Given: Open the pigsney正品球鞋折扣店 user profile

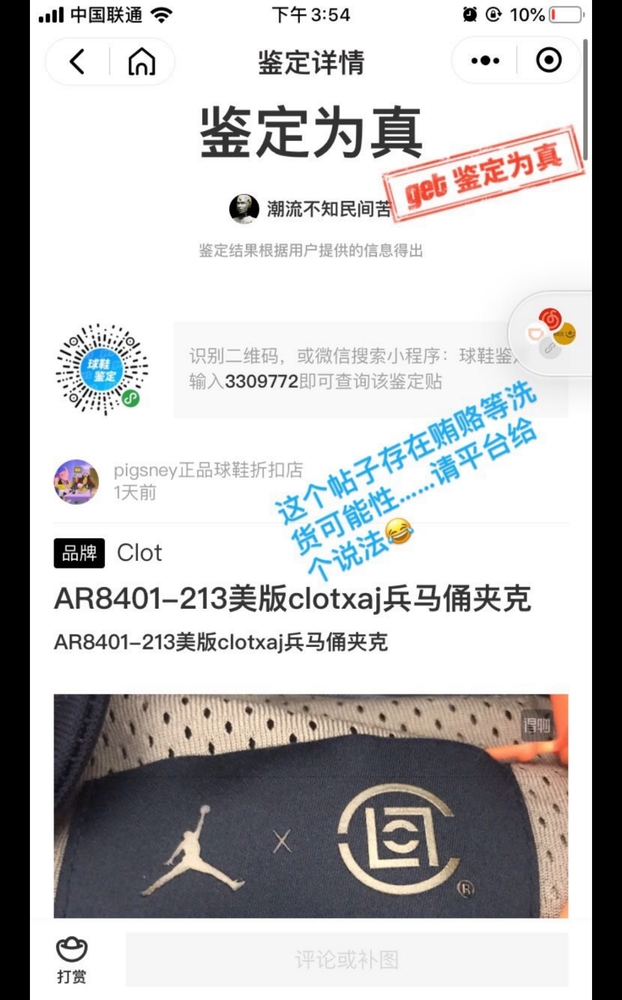Looking at the screenshot, I should click(77, 481).
